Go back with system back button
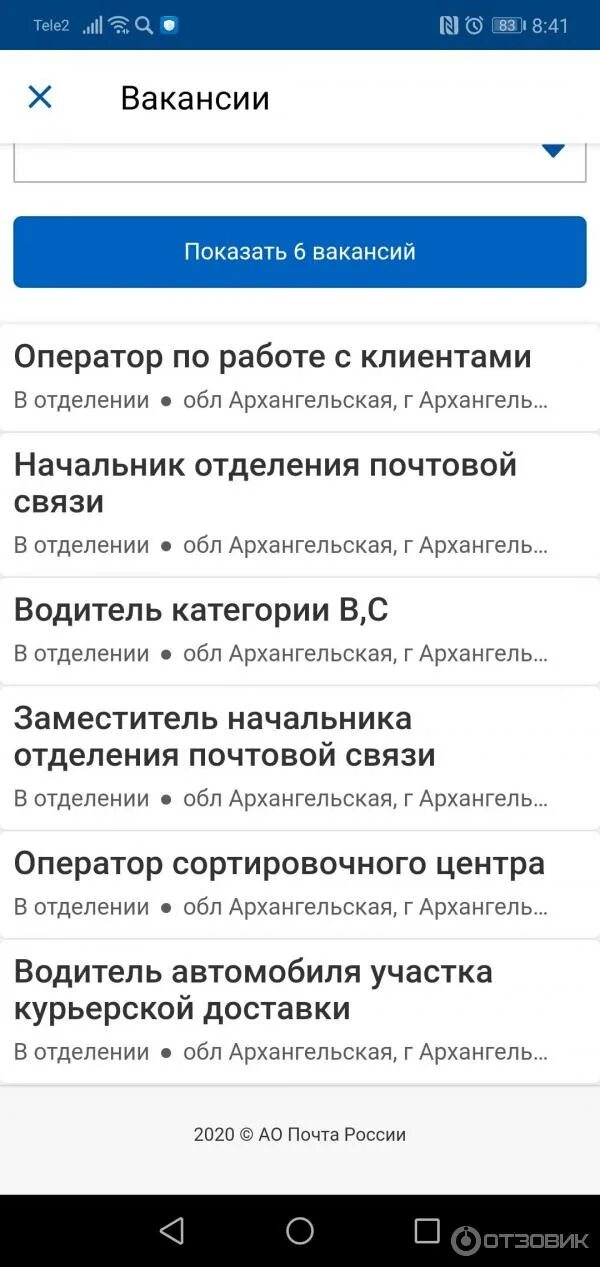This screenshot has height=1267, width=600. tap(172, 1230)
